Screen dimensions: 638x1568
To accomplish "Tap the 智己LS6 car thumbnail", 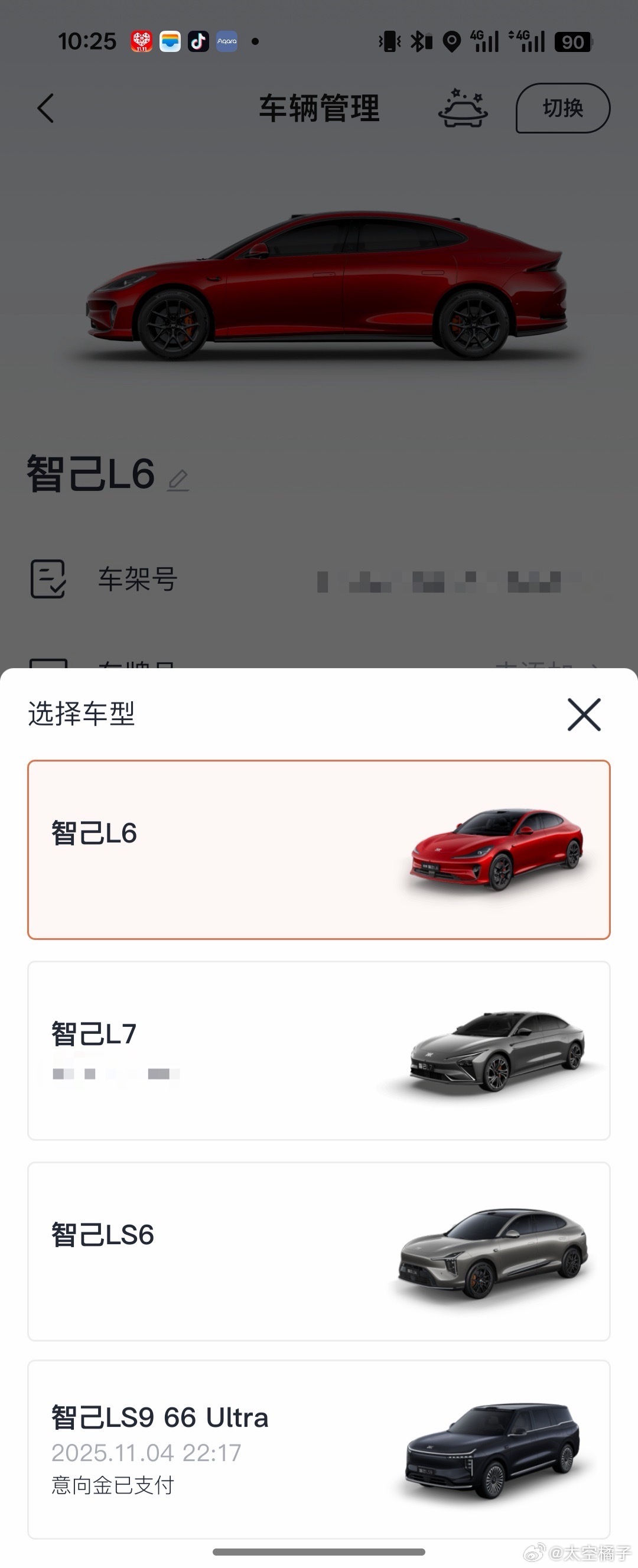I will click(493, 1251).
